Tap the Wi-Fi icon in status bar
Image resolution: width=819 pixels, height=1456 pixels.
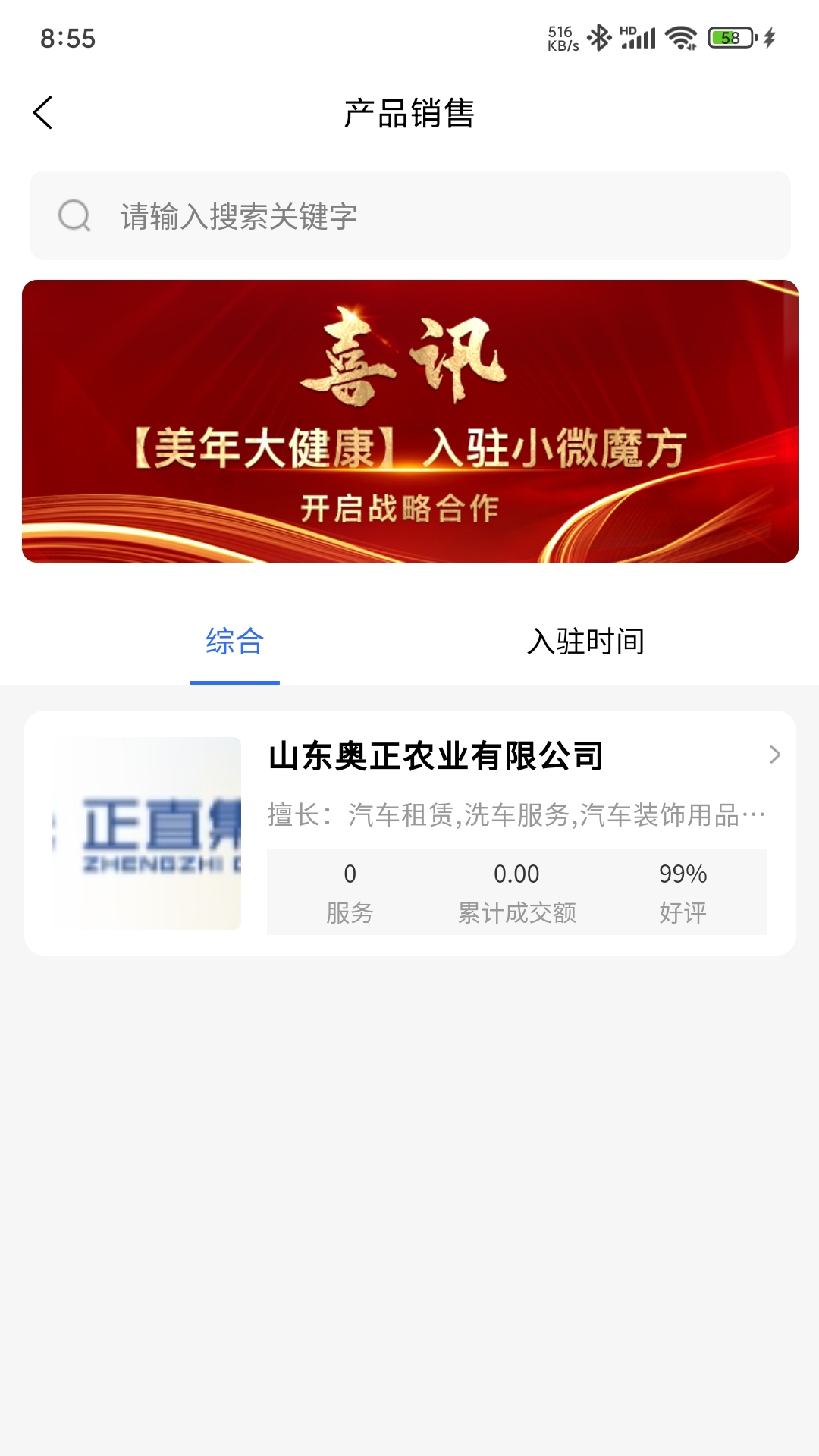pyautogui.click(x=680, y=36)
